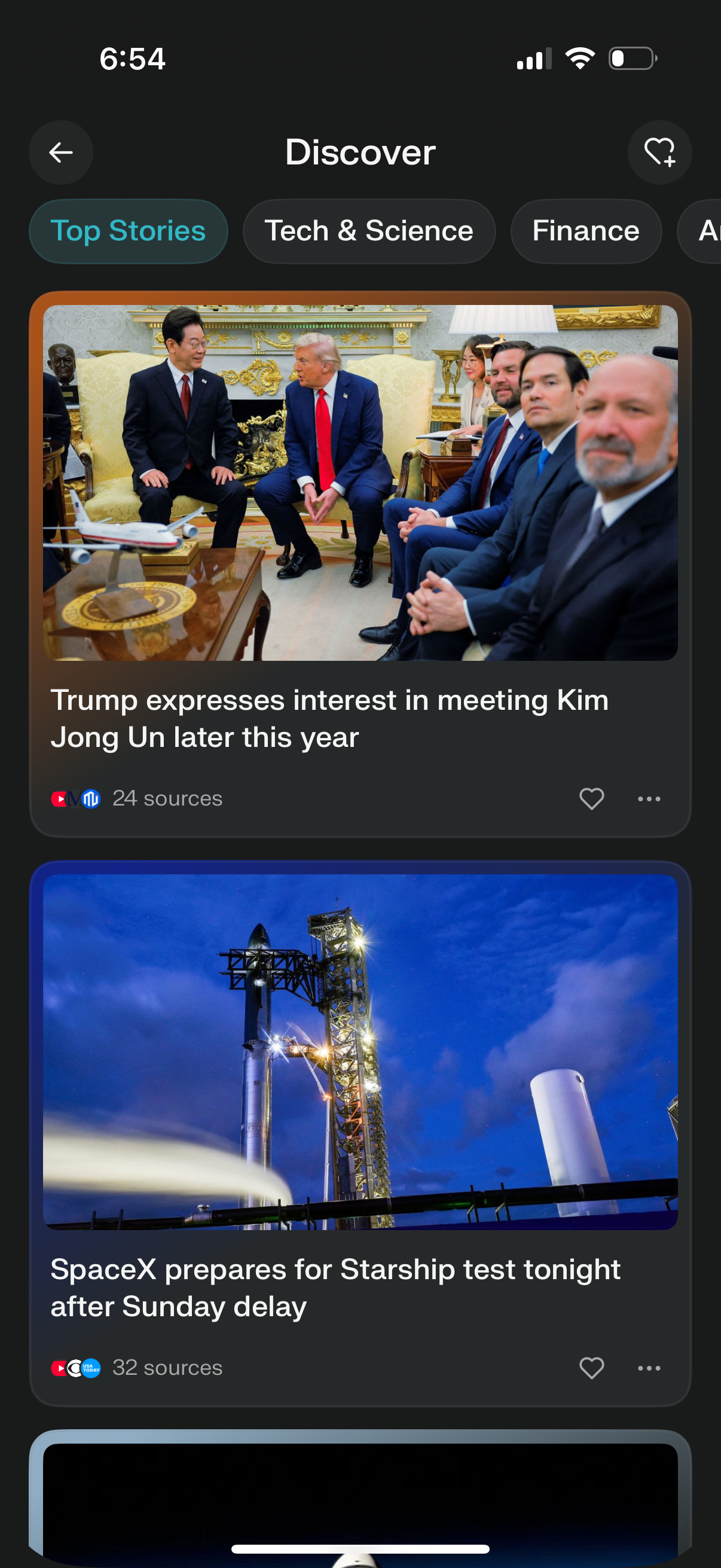The height and width of the screenshot is (1568, 721).
Task: Tap the heart-plus save icon at top right
Action: (x=659, y=152)
